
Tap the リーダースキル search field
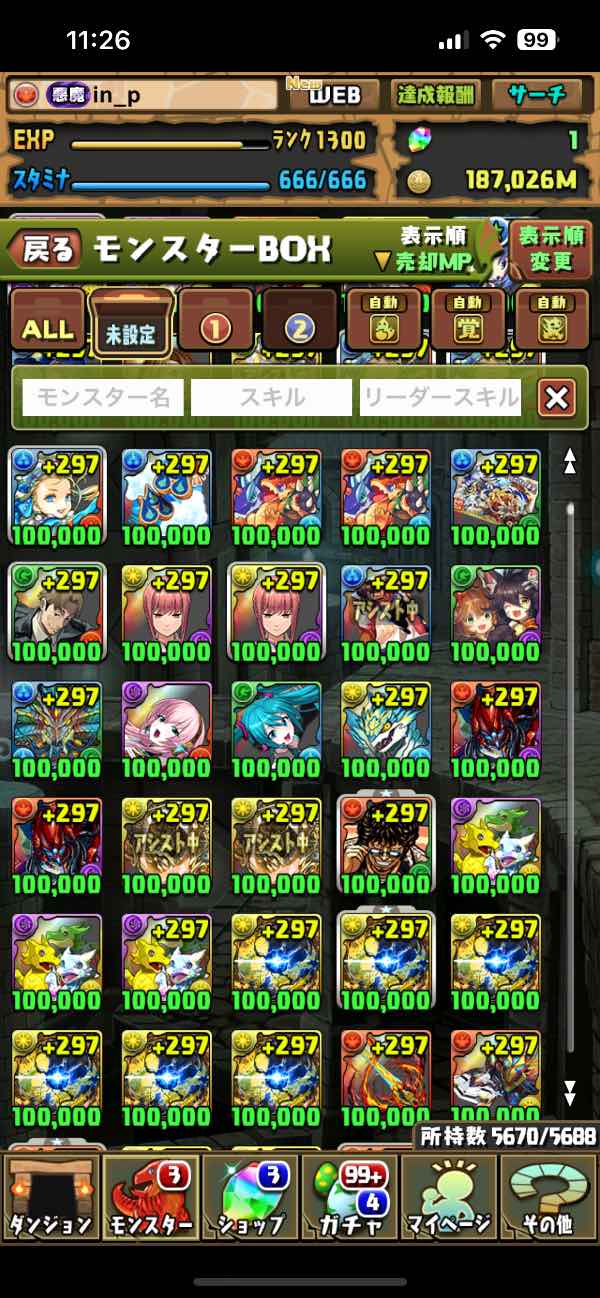[x=441, y=398]
